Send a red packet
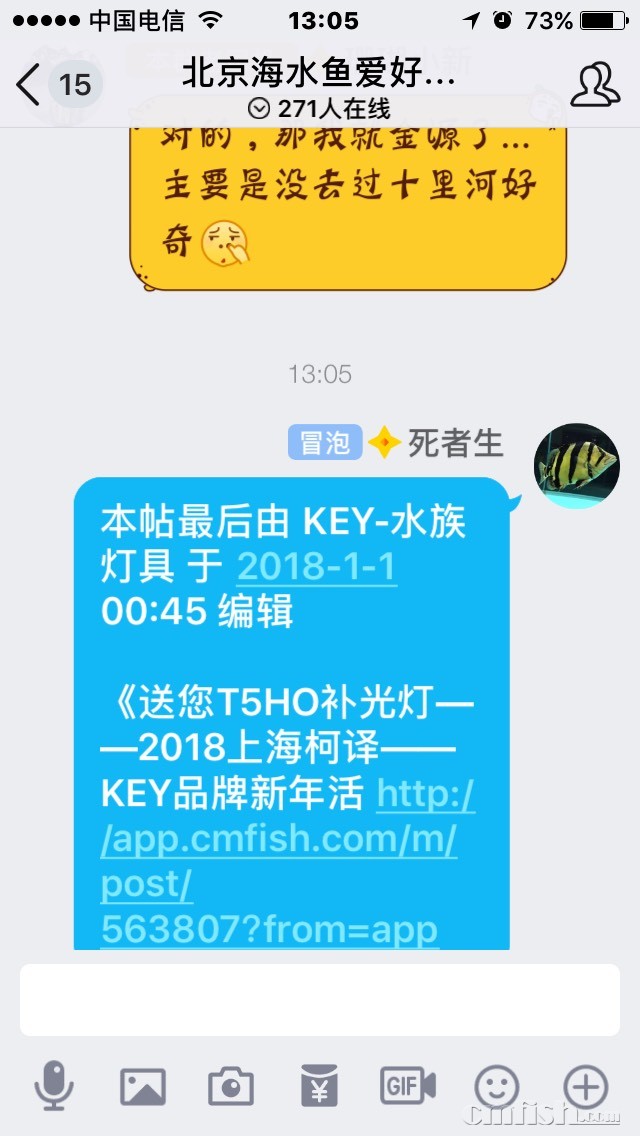This screenshot has height=1136, width=640. (319, 1086)
